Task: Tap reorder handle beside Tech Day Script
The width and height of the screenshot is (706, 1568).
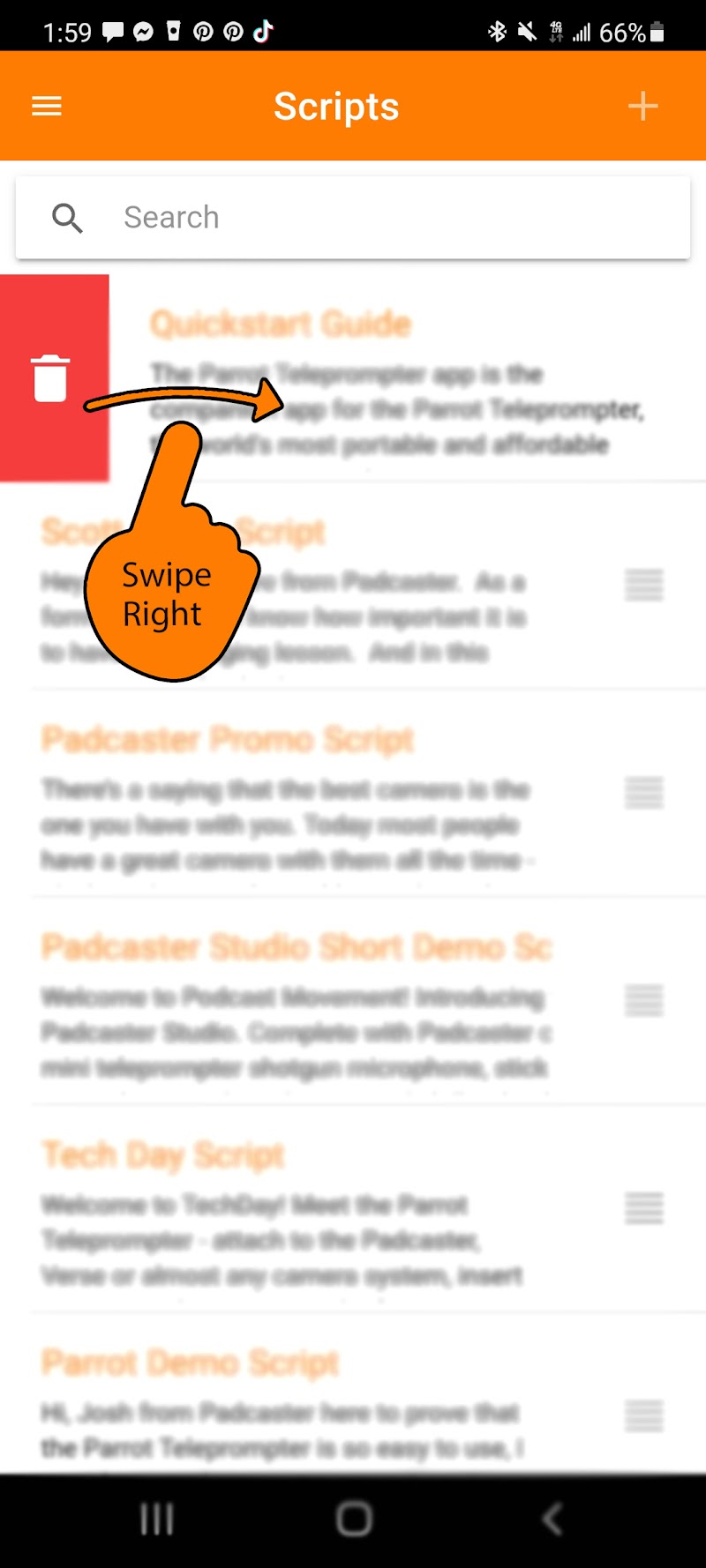Action: coord(643,1208)
